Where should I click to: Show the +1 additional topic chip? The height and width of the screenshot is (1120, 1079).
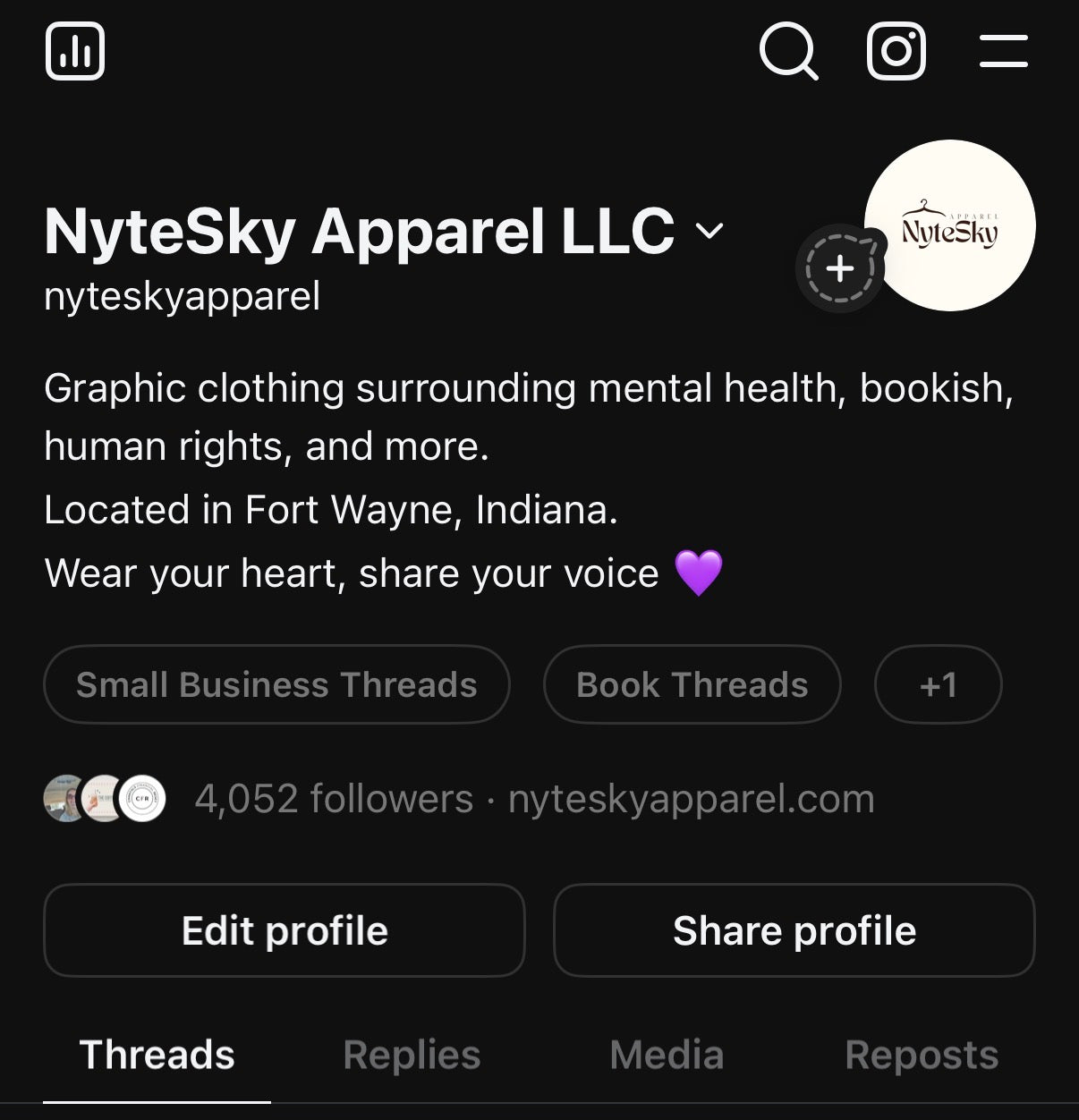(938, 684)
